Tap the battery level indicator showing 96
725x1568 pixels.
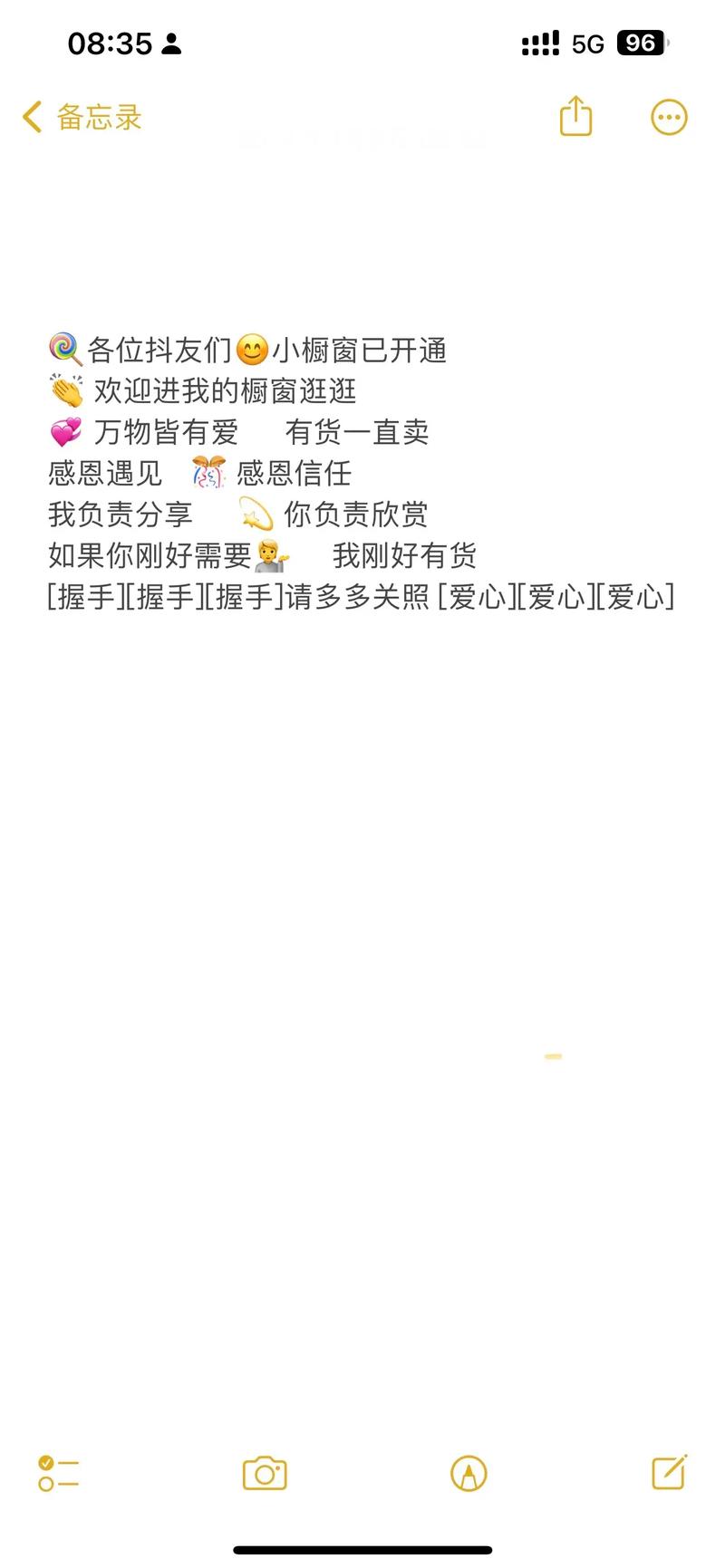[x=640, y=43]
